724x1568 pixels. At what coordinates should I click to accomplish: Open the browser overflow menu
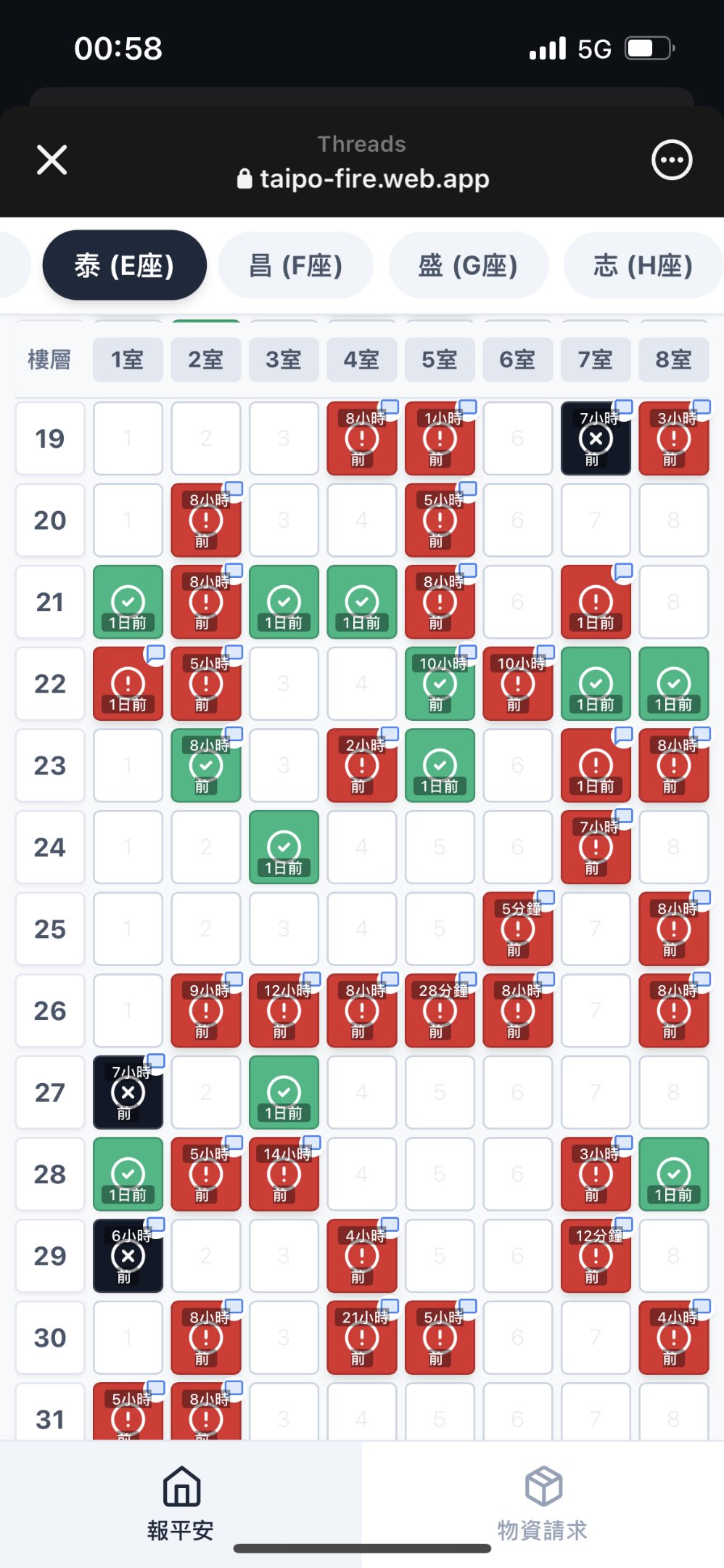(672, 160)
